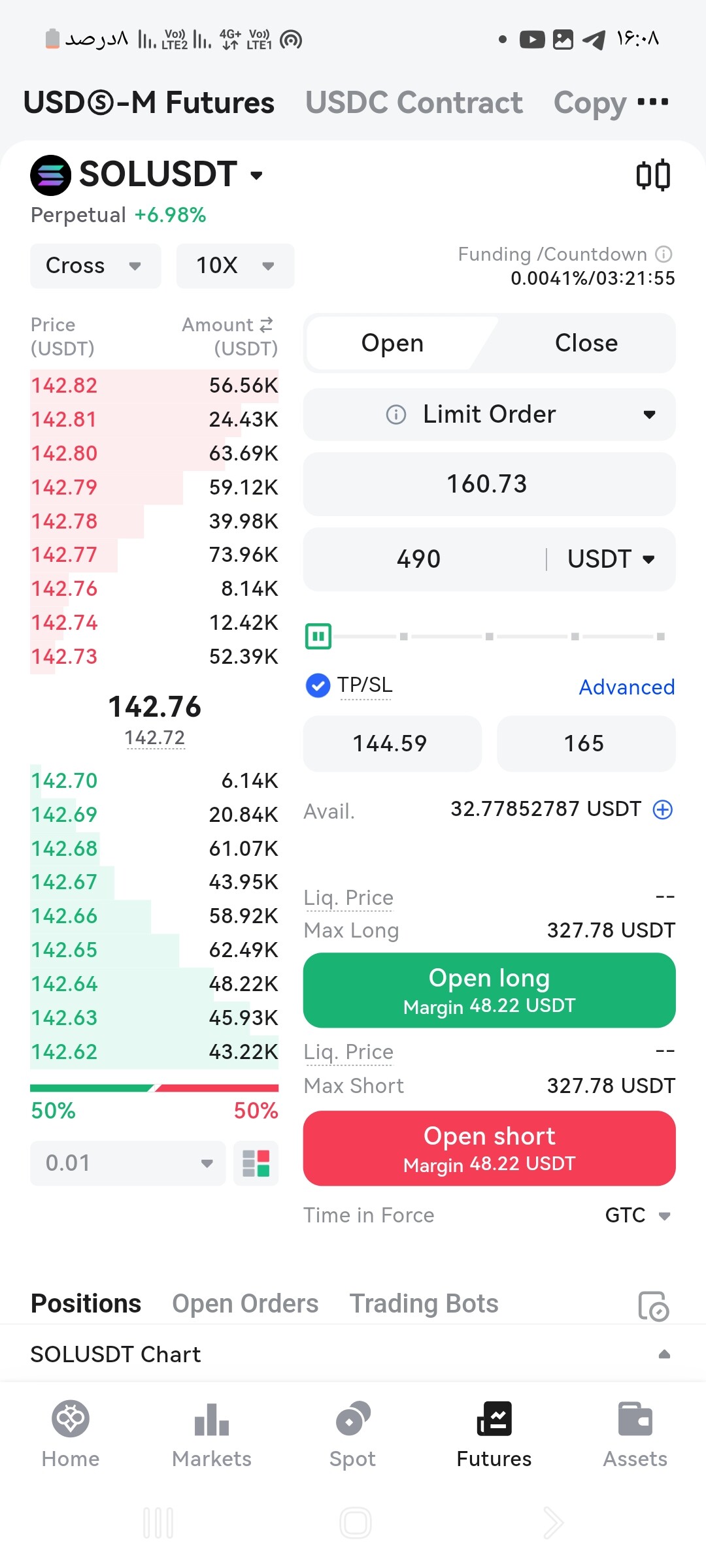Viewport: 706px width, 1568px height.
Task: Tap the Open long button
Action: (489, 990)
